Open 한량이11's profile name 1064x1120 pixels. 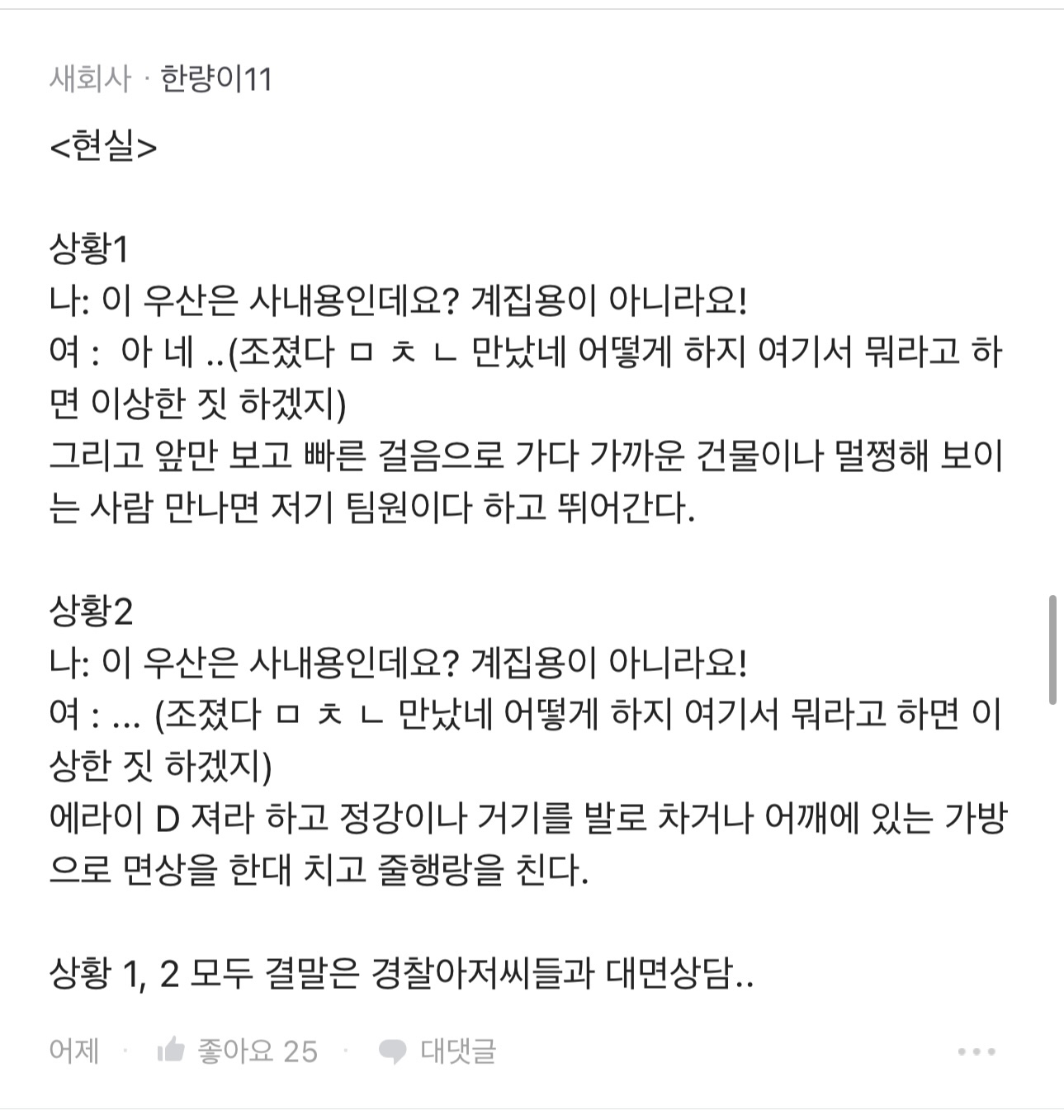216,79
